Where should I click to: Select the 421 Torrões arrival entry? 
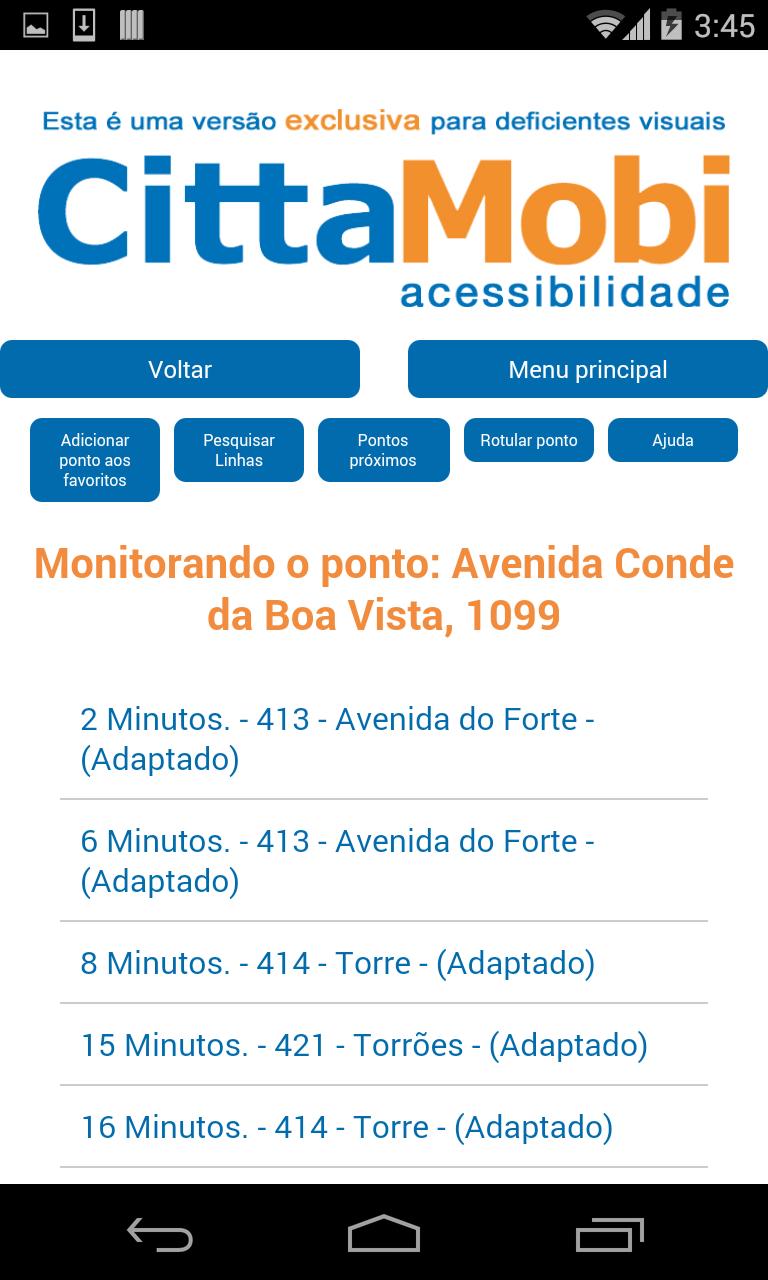click(x=364, y=1044)
